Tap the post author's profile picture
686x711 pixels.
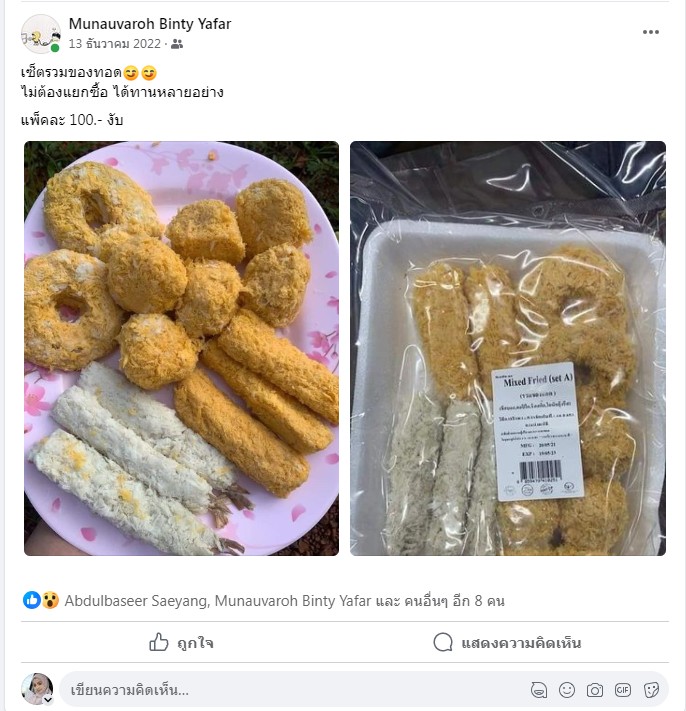[40, 33]
